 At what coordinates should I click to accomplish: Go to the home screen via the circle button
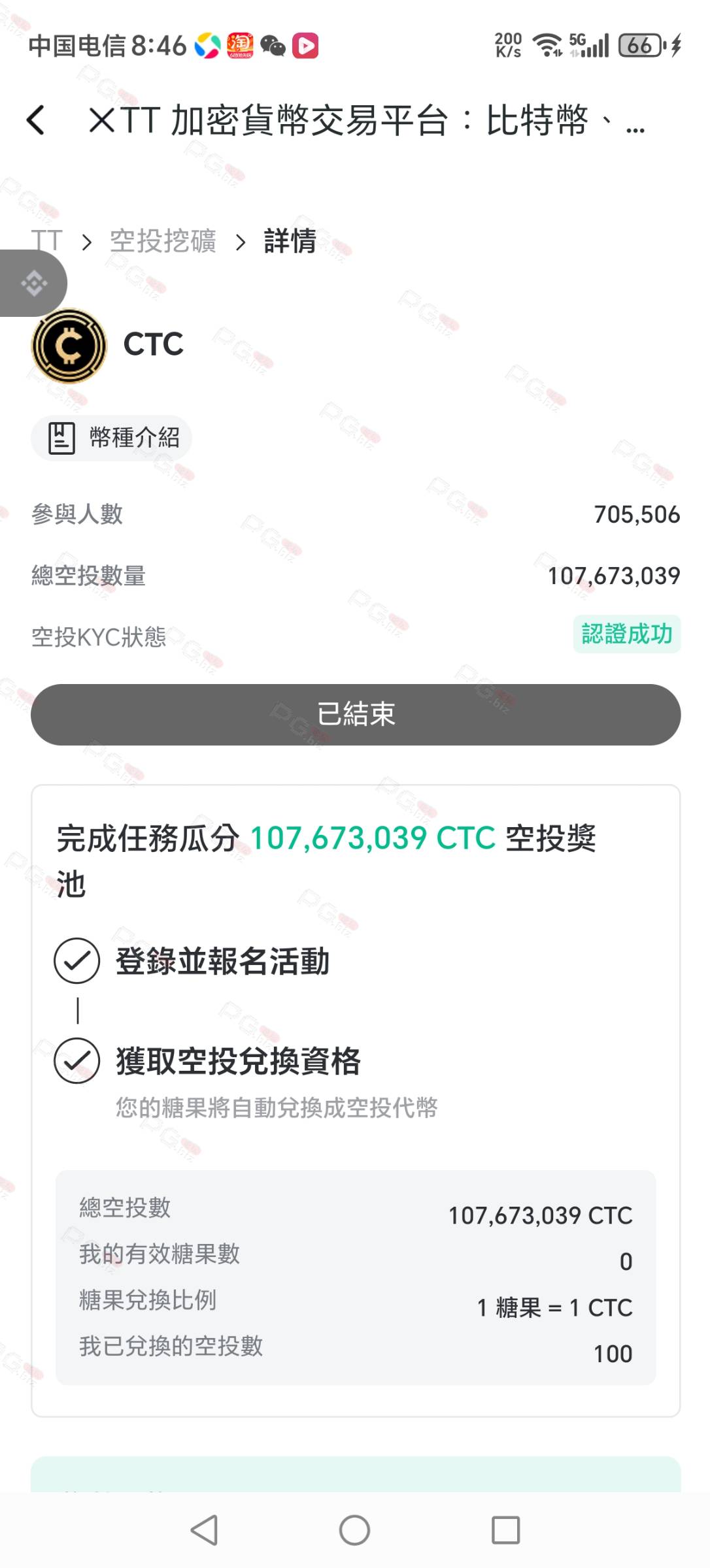[354, 1529]
